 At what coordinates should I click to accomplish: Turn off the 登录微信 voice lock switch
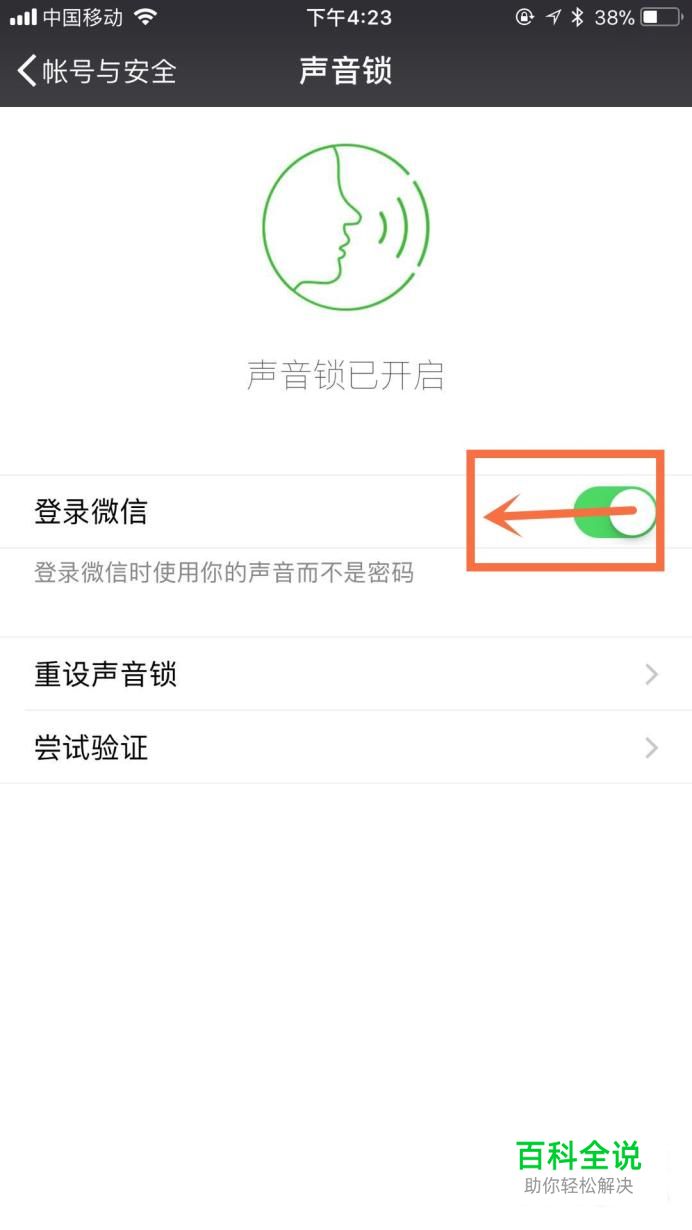pyautogui.click(x=615, y=512)
